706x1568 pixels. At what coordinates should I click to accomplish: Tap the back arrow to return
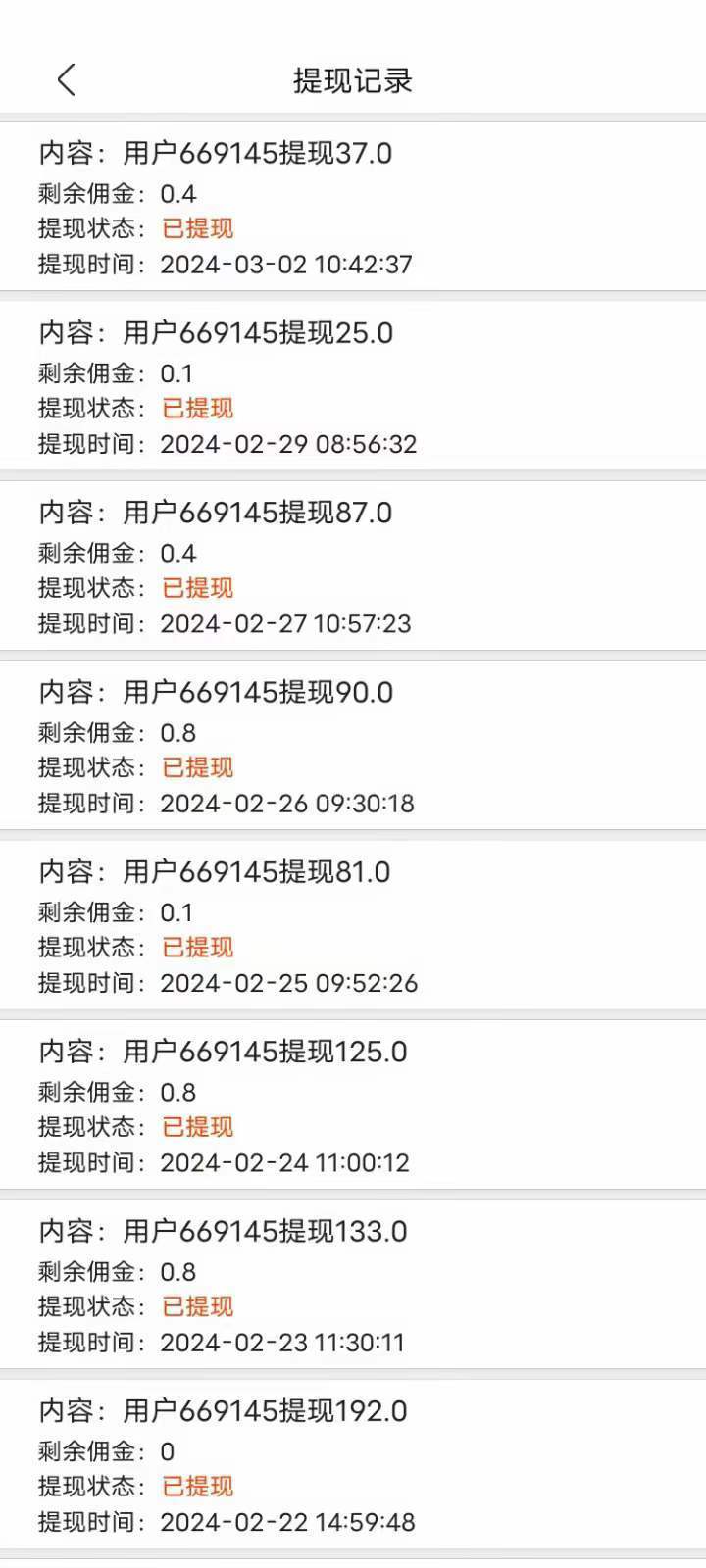(66, 80)
